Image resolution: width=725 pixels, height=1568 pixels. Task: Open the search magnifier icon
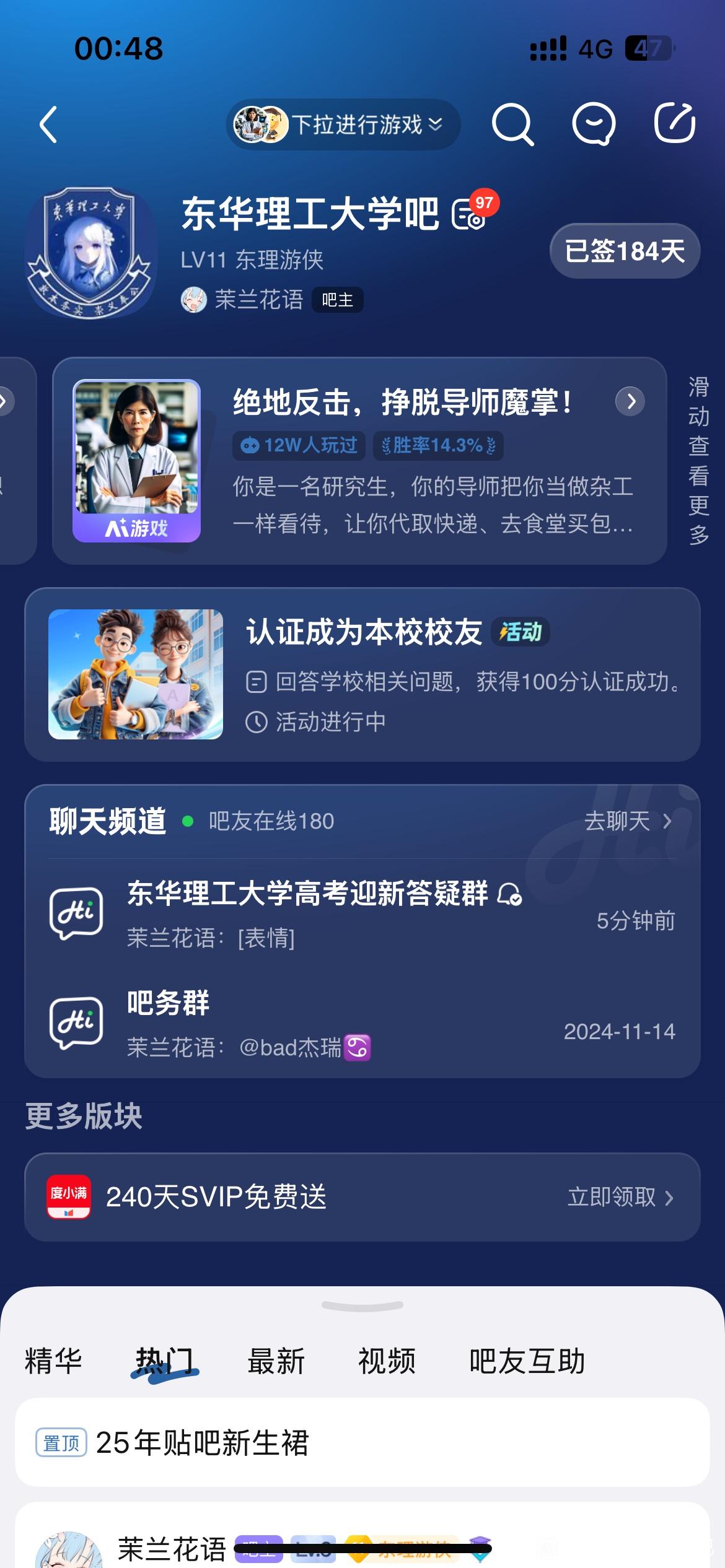pos(512,124)
